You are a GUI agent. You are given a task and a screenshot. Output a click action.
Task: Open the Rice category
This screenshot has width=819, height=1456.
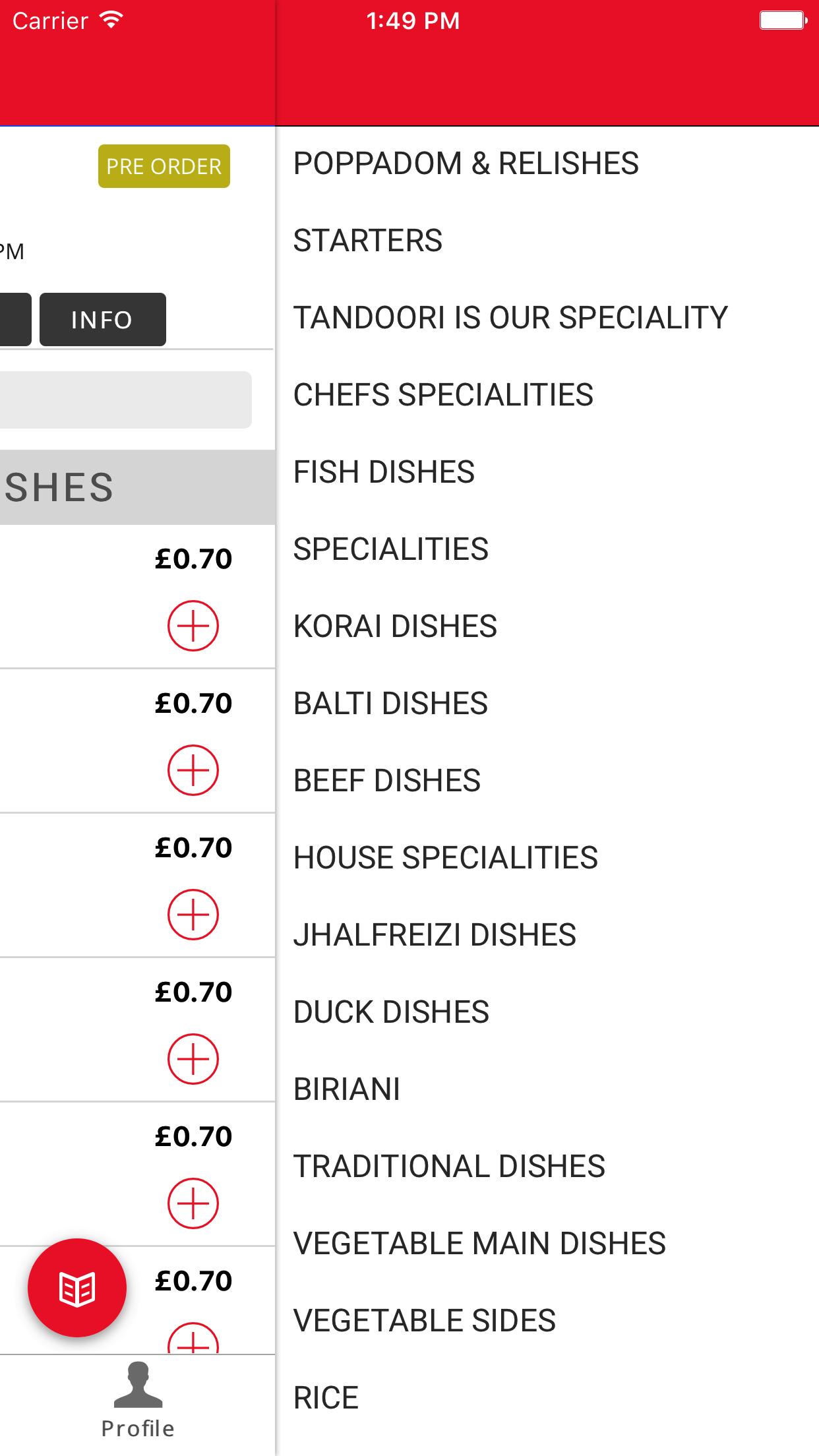pos(326,1398)
